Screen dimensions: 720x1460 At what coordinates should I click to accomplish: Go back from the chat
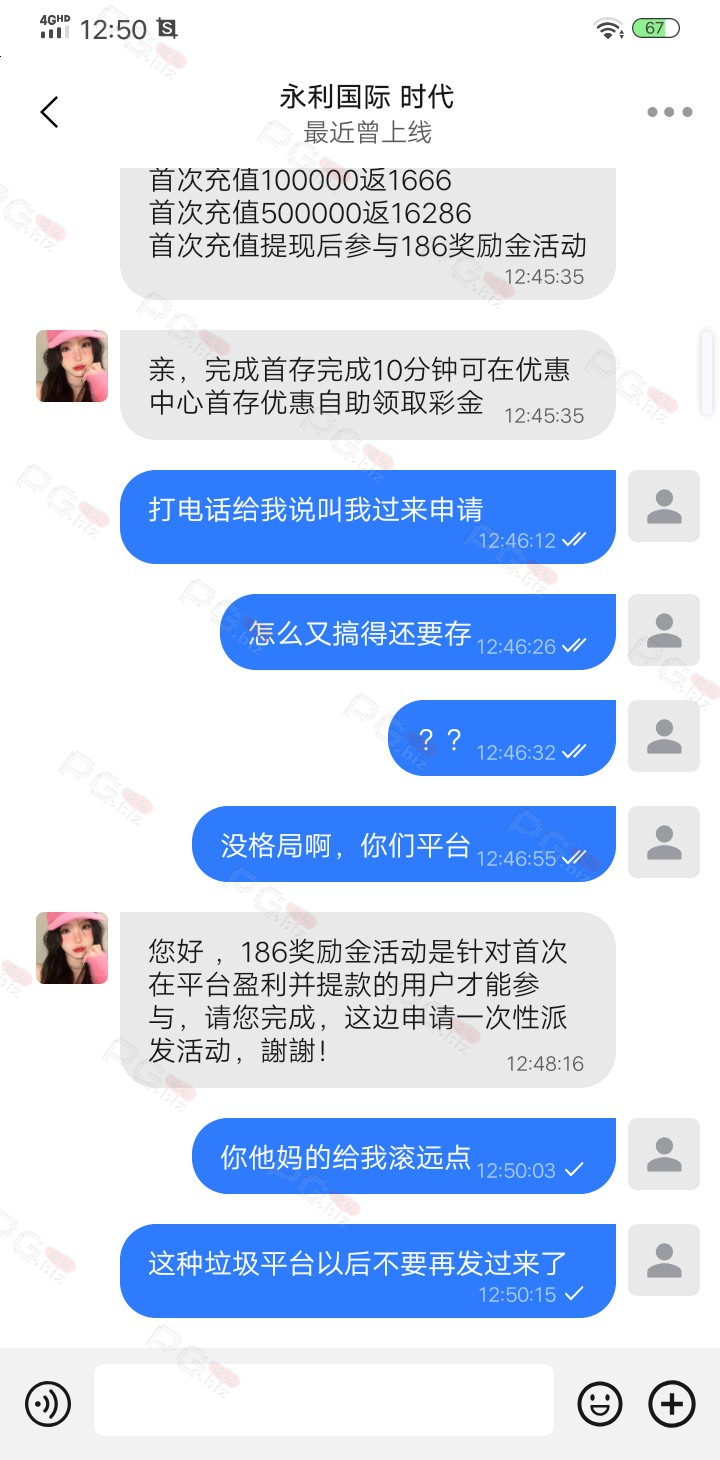[x=49, y=112]
